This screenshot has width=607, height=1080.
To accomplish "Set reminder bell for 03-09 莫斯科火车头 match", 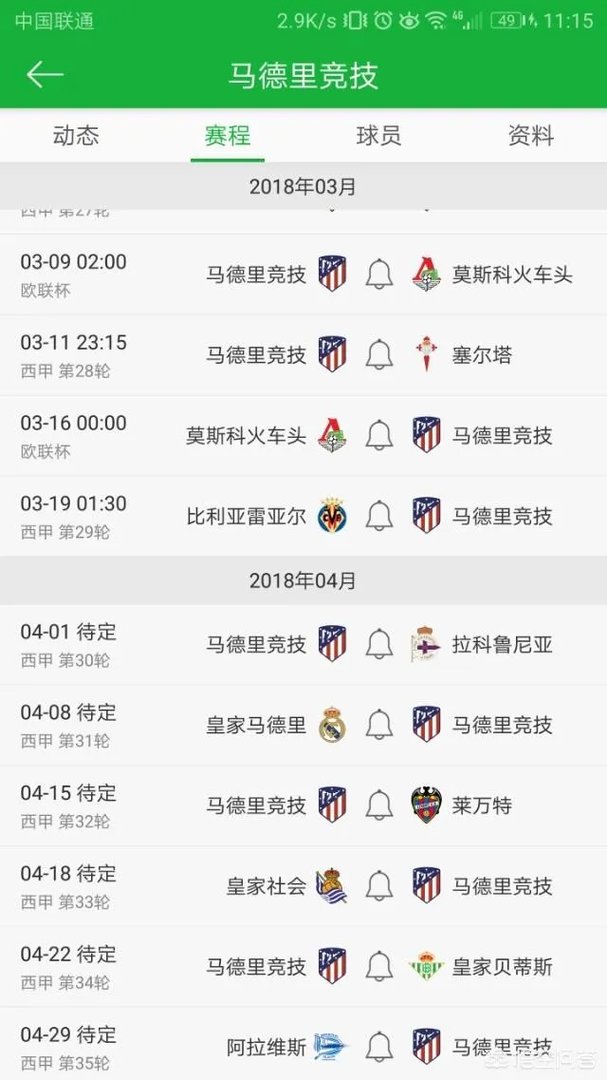I will click(x=379, y=274).
